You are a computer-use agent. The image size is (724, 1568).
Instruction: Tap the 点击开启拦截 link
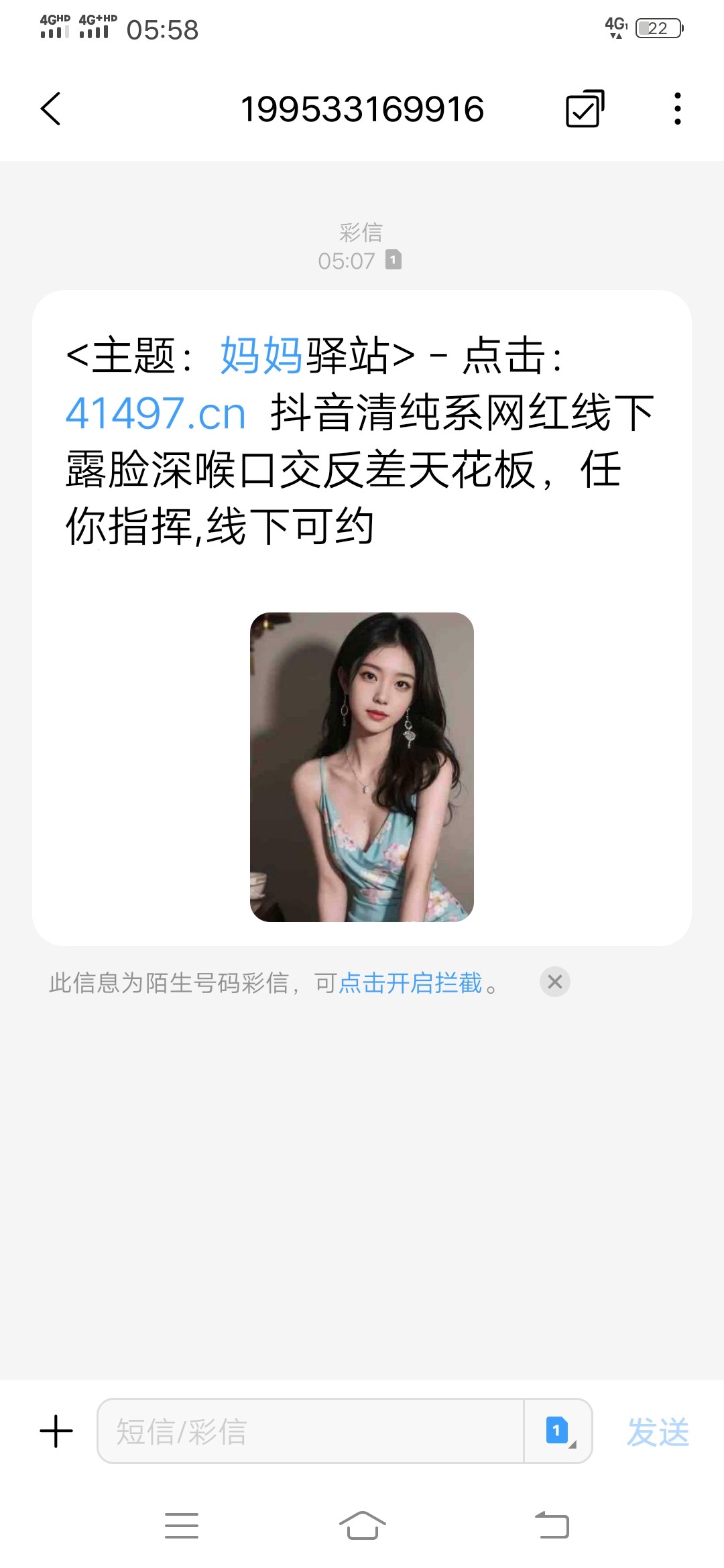point(410,983)
